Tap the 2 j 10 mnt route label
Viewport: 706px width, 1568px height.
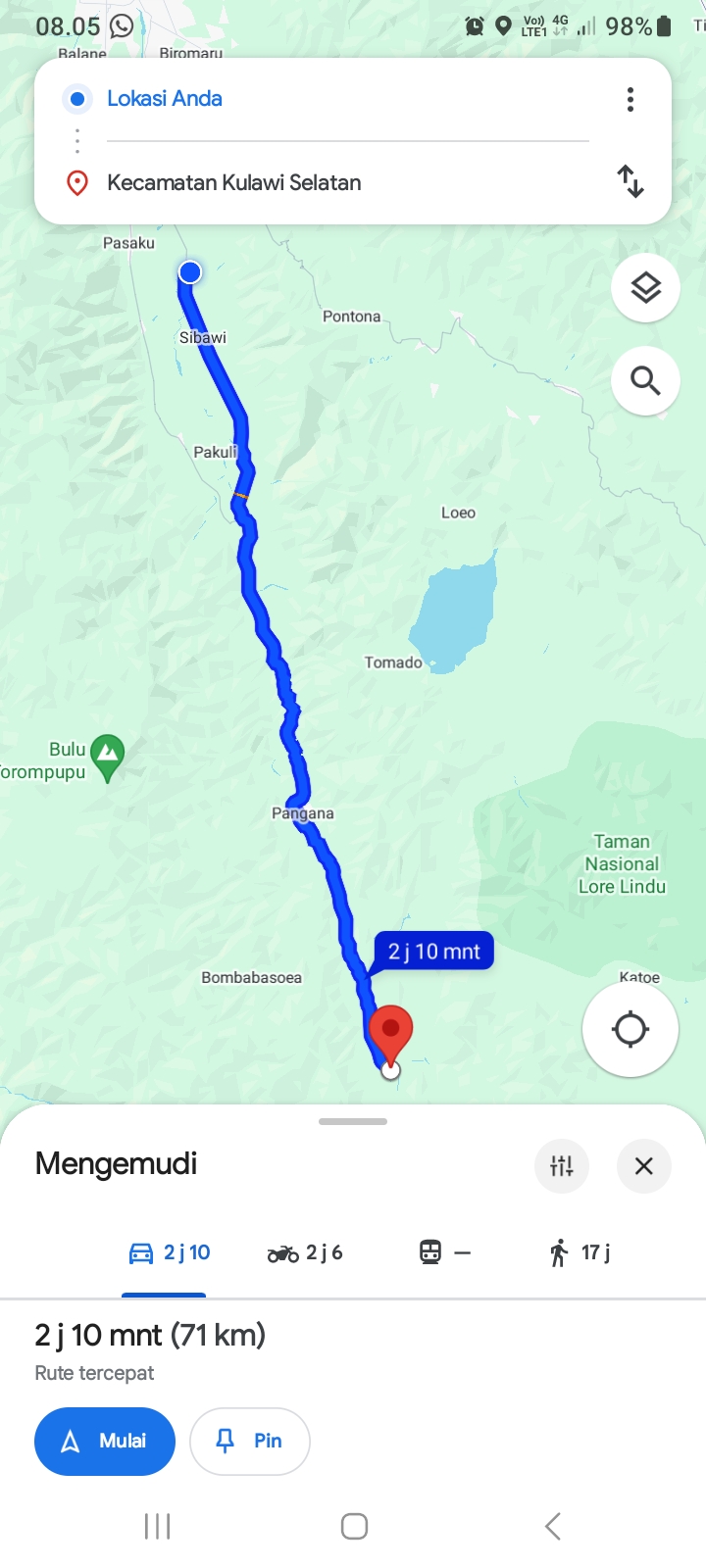pyautogui.click(x=434, y=952)
